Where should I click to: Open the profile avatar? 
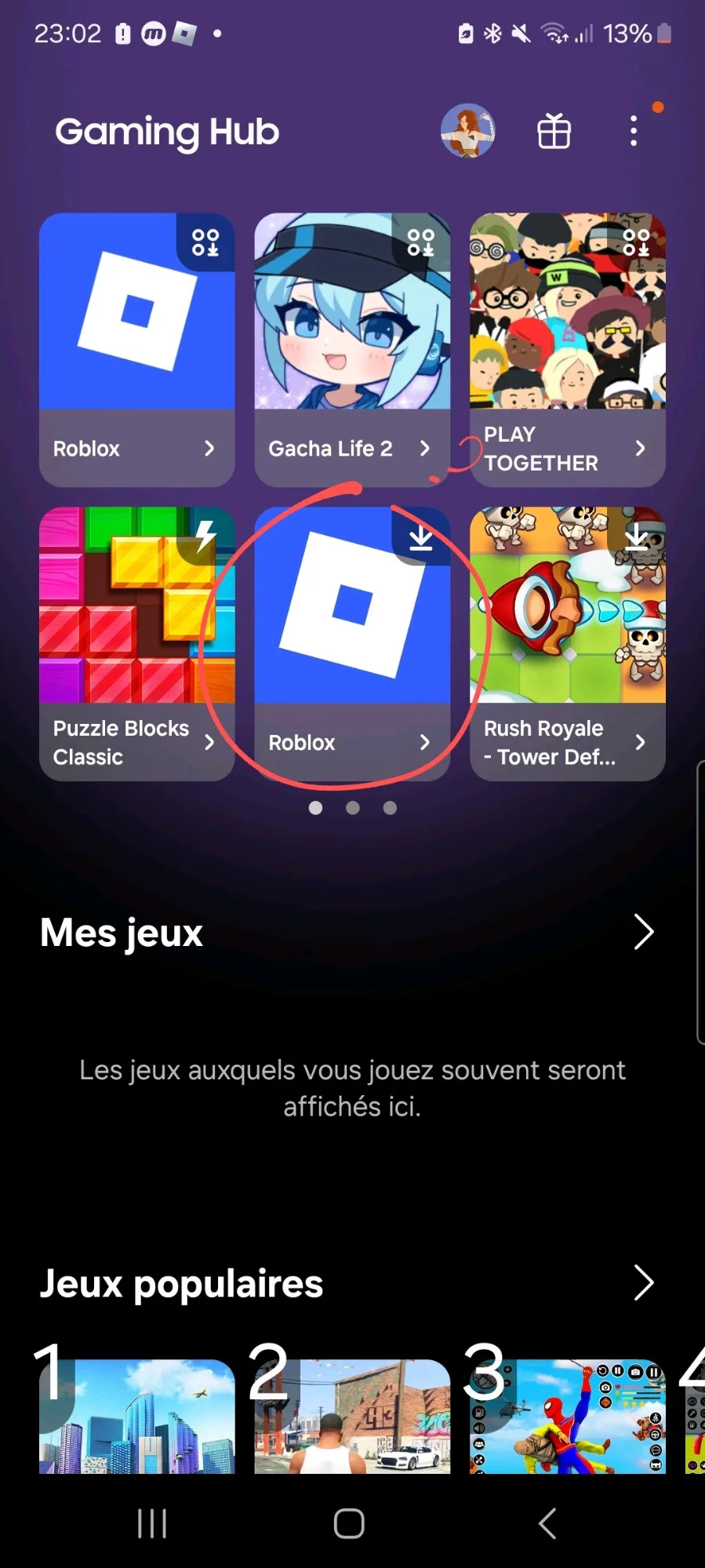[467, 131]
